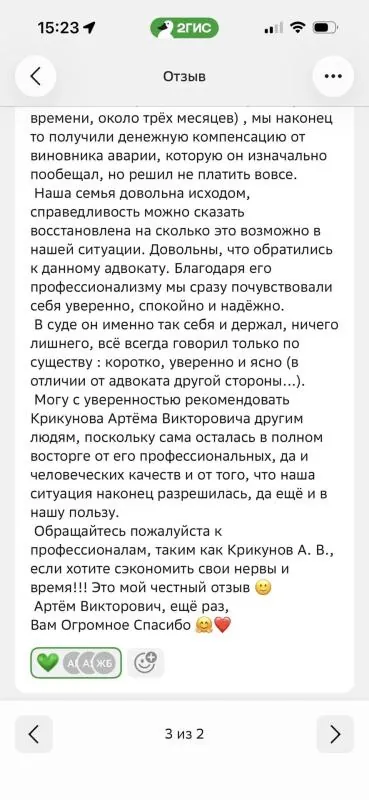Go to the previous review
369x800 pixels.
pos(34,734)
